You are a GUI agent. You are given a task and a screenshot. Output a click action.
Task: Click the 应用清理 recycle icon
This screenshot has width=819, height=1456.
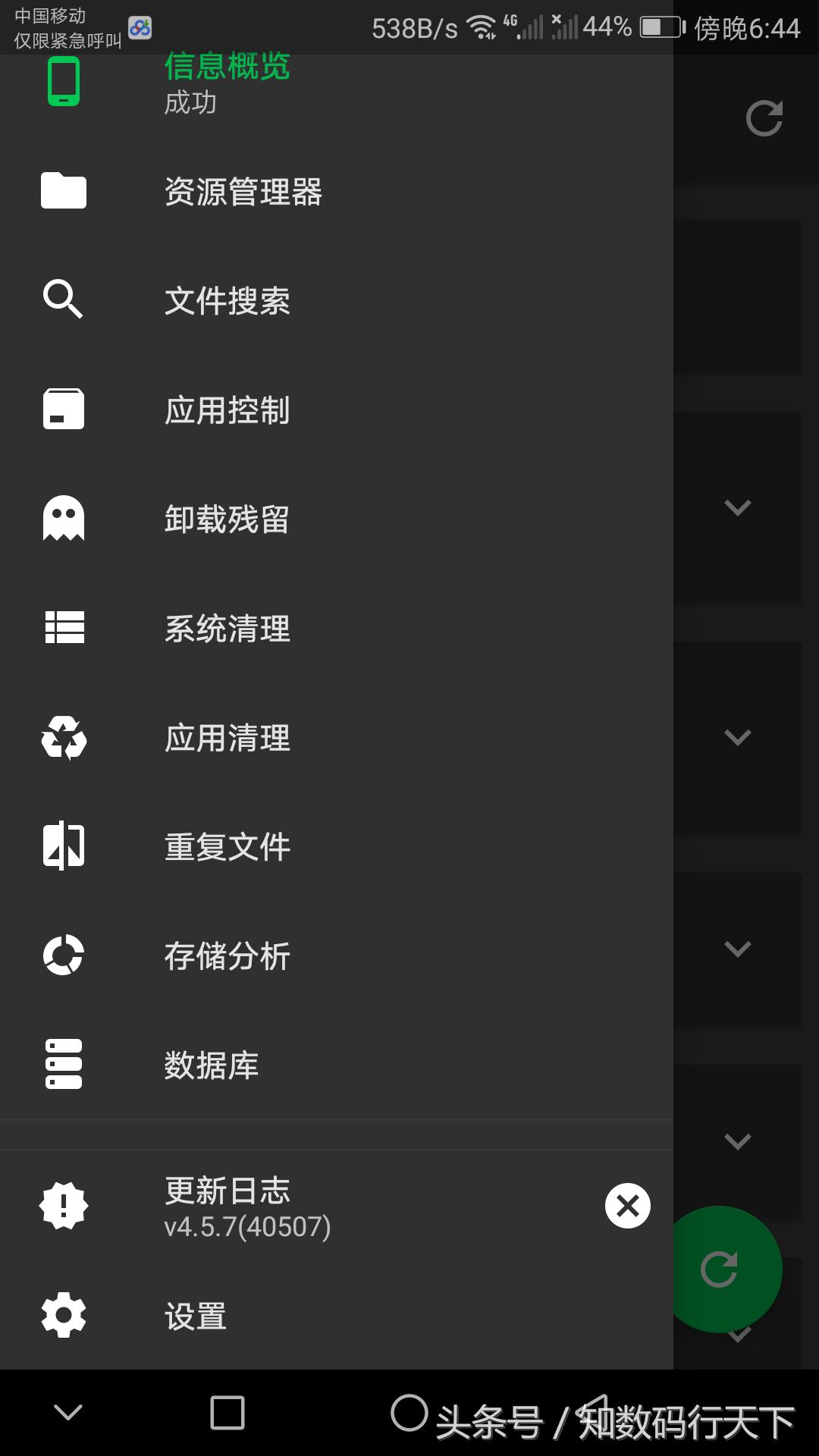click(x=64, y=738)
